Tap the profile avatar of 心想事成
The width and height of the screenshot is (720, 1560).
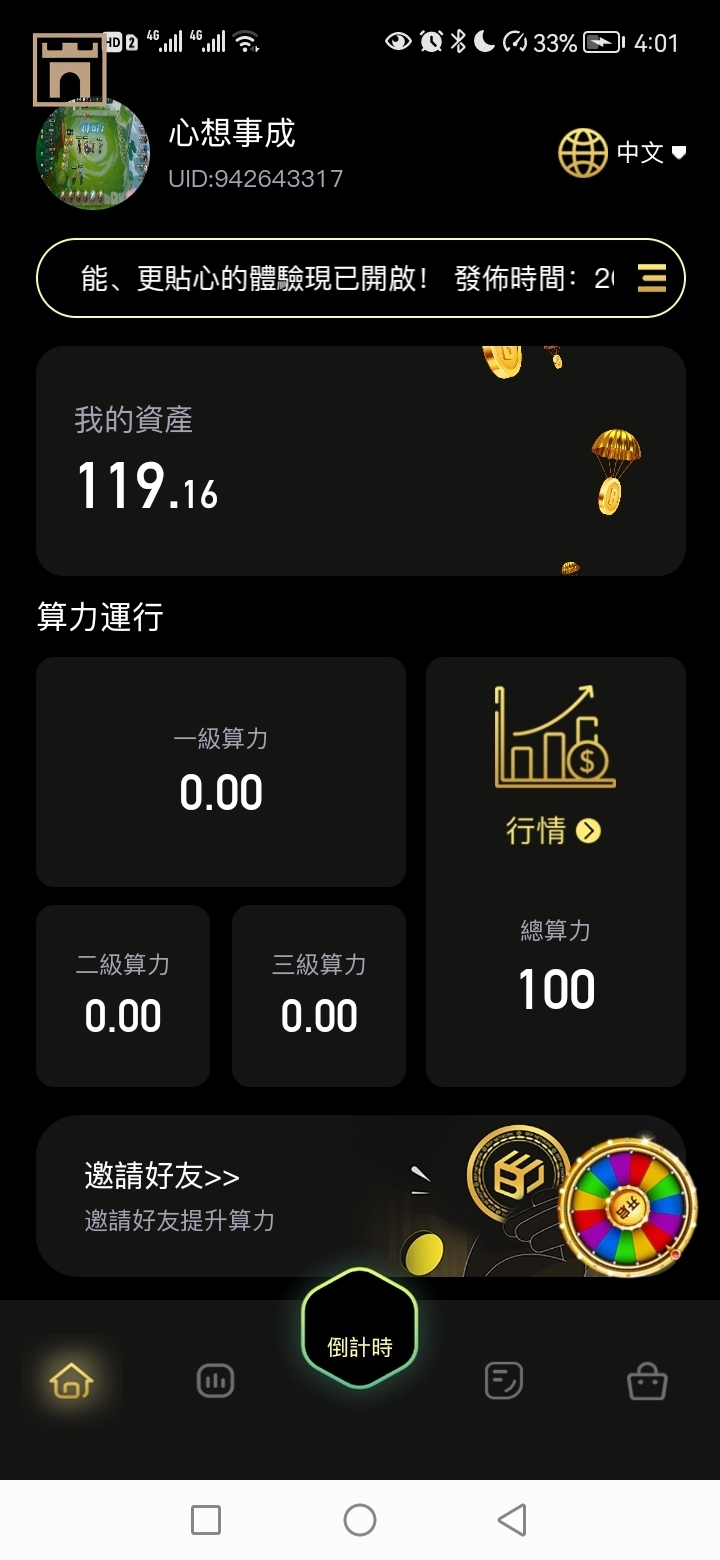(93, 154)
